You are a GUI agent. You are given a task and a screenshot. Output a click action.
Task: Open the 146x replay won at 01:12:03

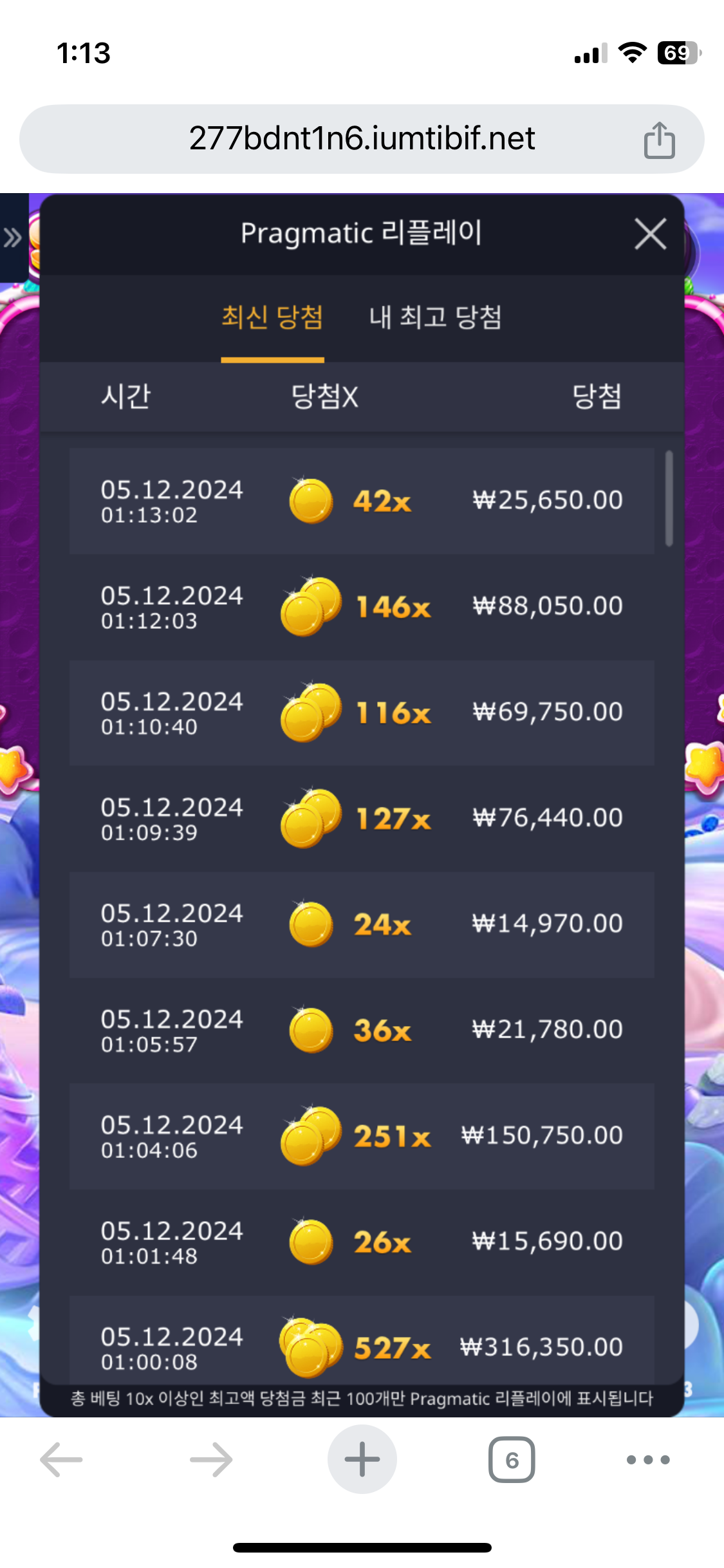[x=362, y=606]
